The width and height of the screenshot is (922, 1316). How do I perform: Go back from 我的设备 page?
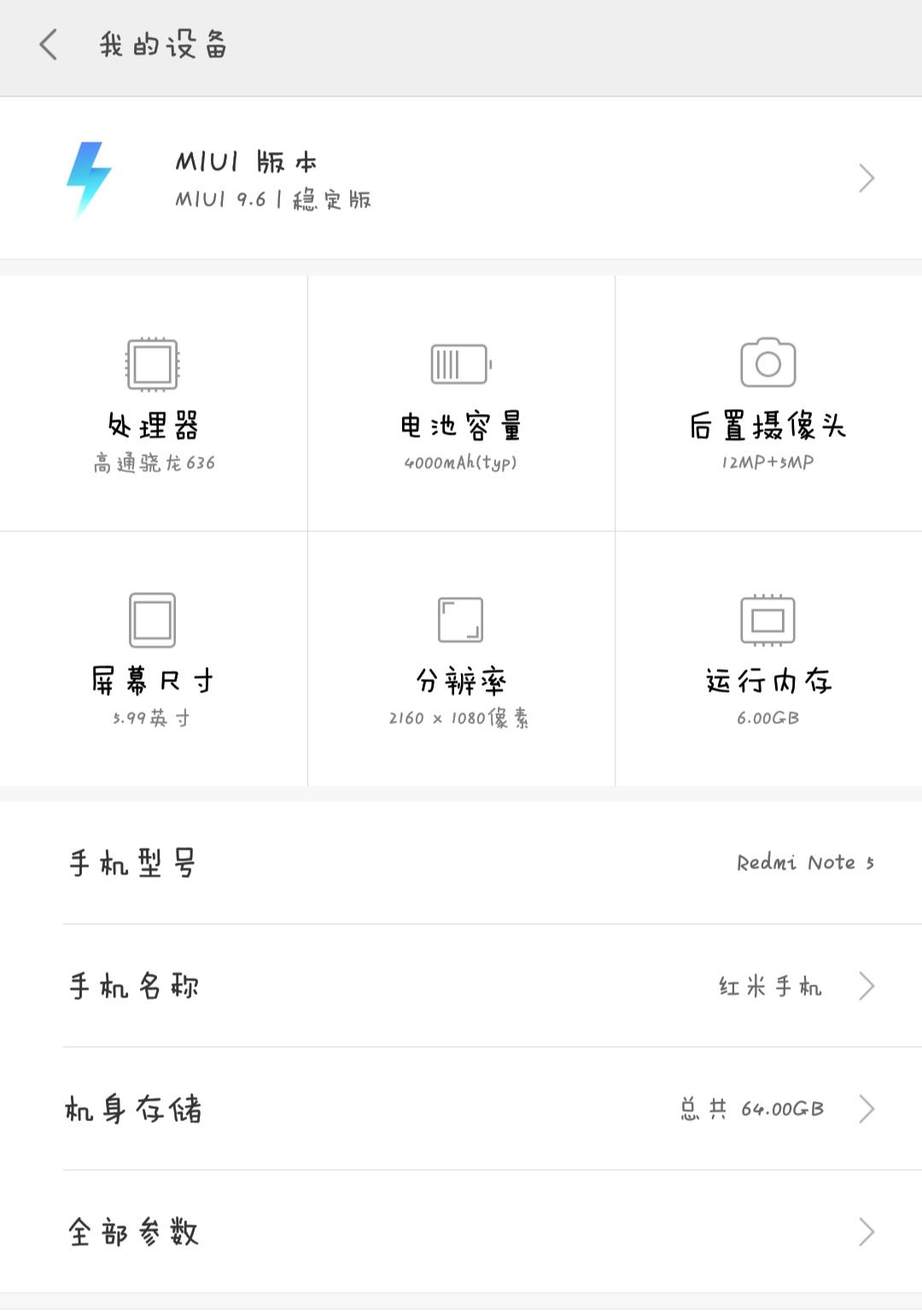(49, 44)
